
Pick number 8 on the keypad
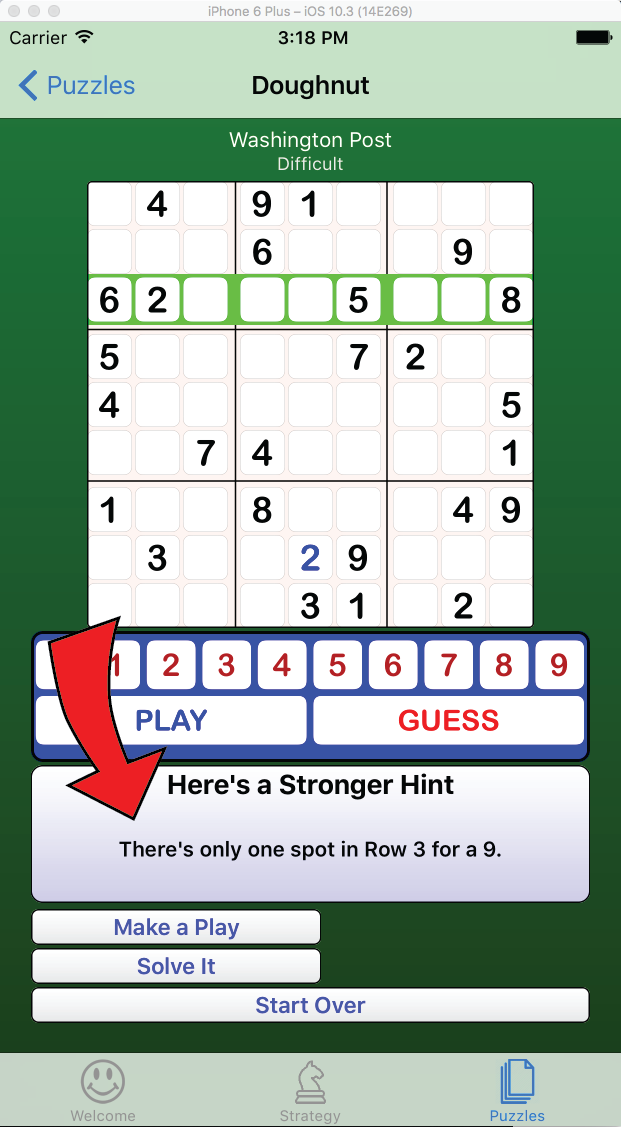point(504,666)
